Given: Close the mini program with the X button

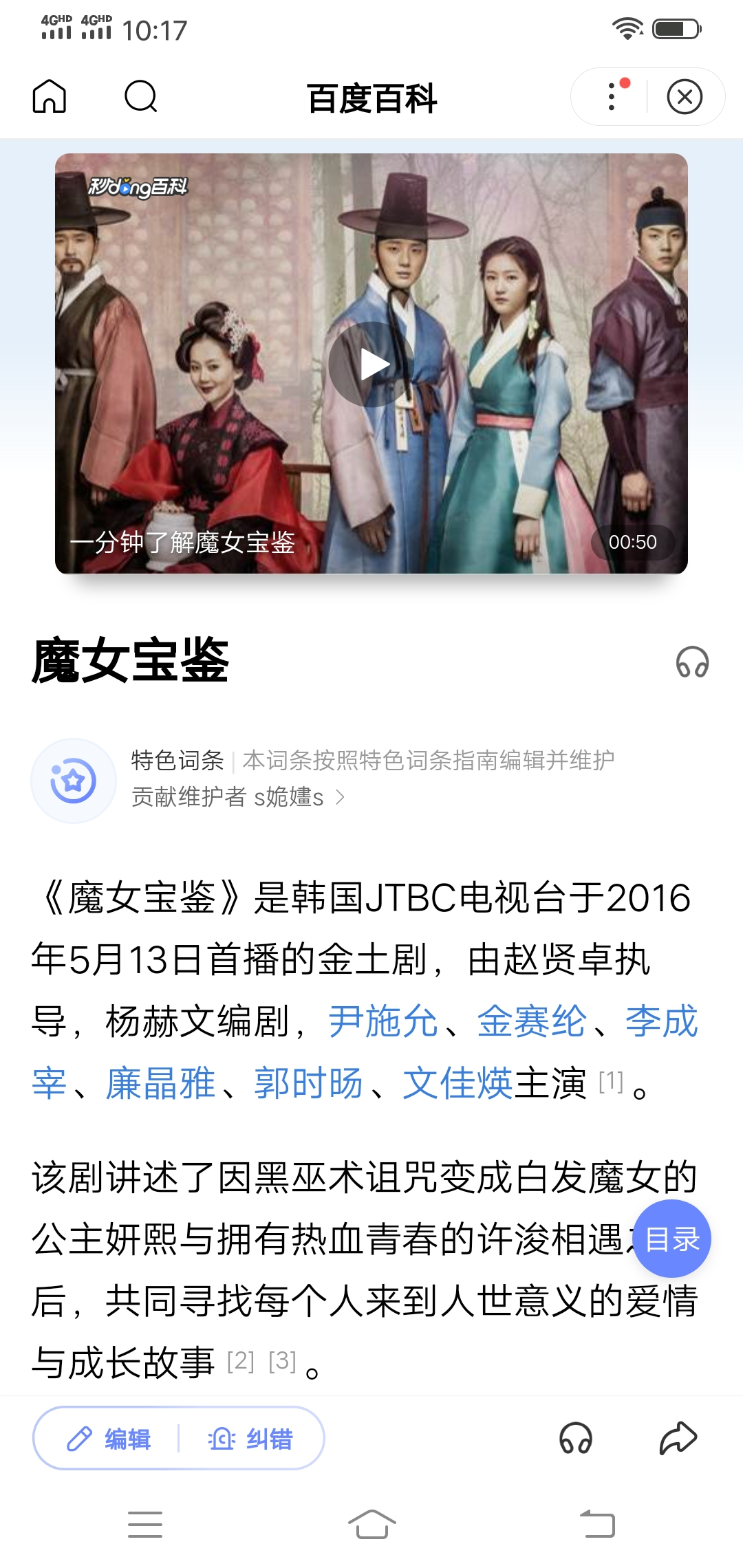Looking at the screenshot, I should [685, 96].
